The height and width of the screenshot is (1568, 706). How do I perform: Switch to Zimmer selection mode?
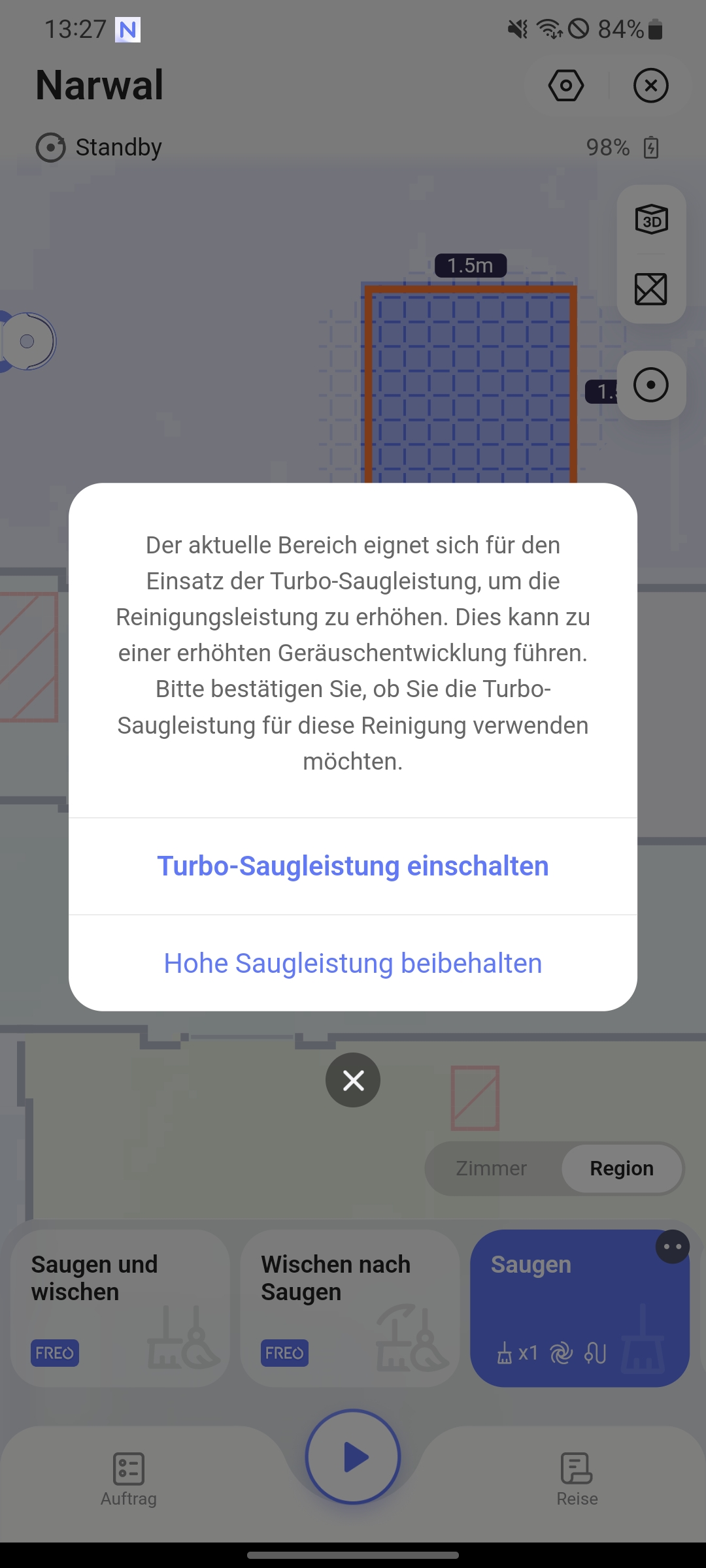click(x=492, y=1168)
